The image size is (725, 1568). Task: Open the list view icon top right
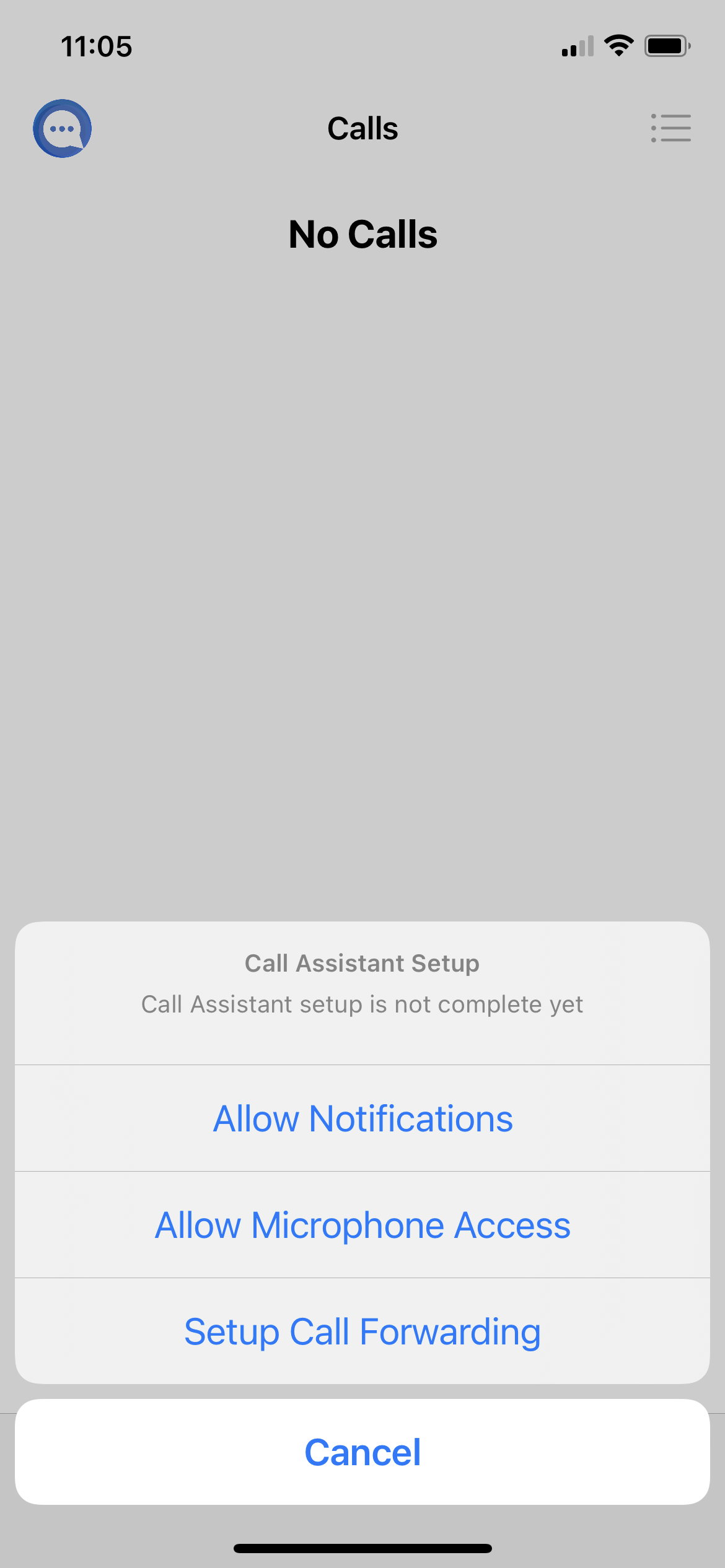point(671,128)
